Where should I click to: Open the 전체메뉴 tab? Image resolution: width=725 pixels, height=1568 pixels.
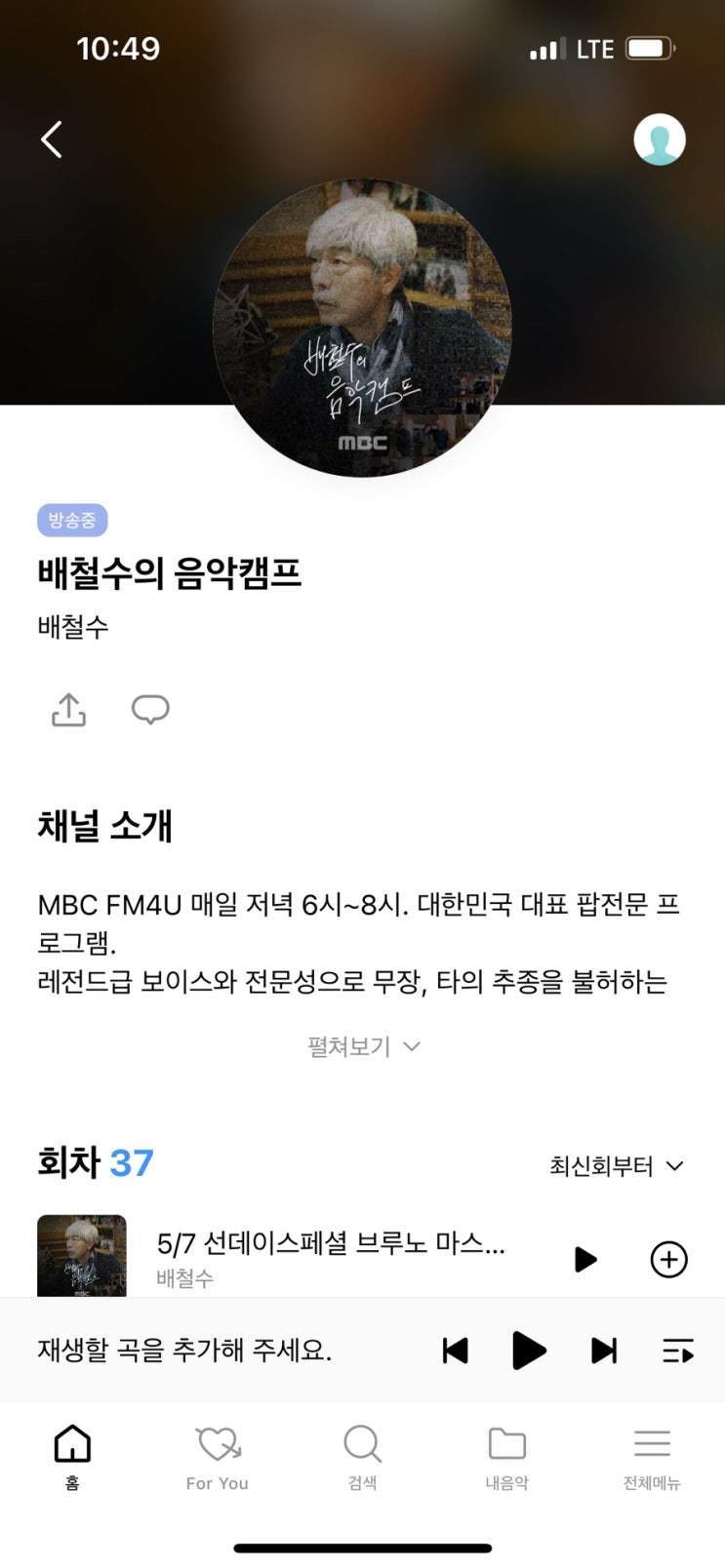(x=652, y=1457)
